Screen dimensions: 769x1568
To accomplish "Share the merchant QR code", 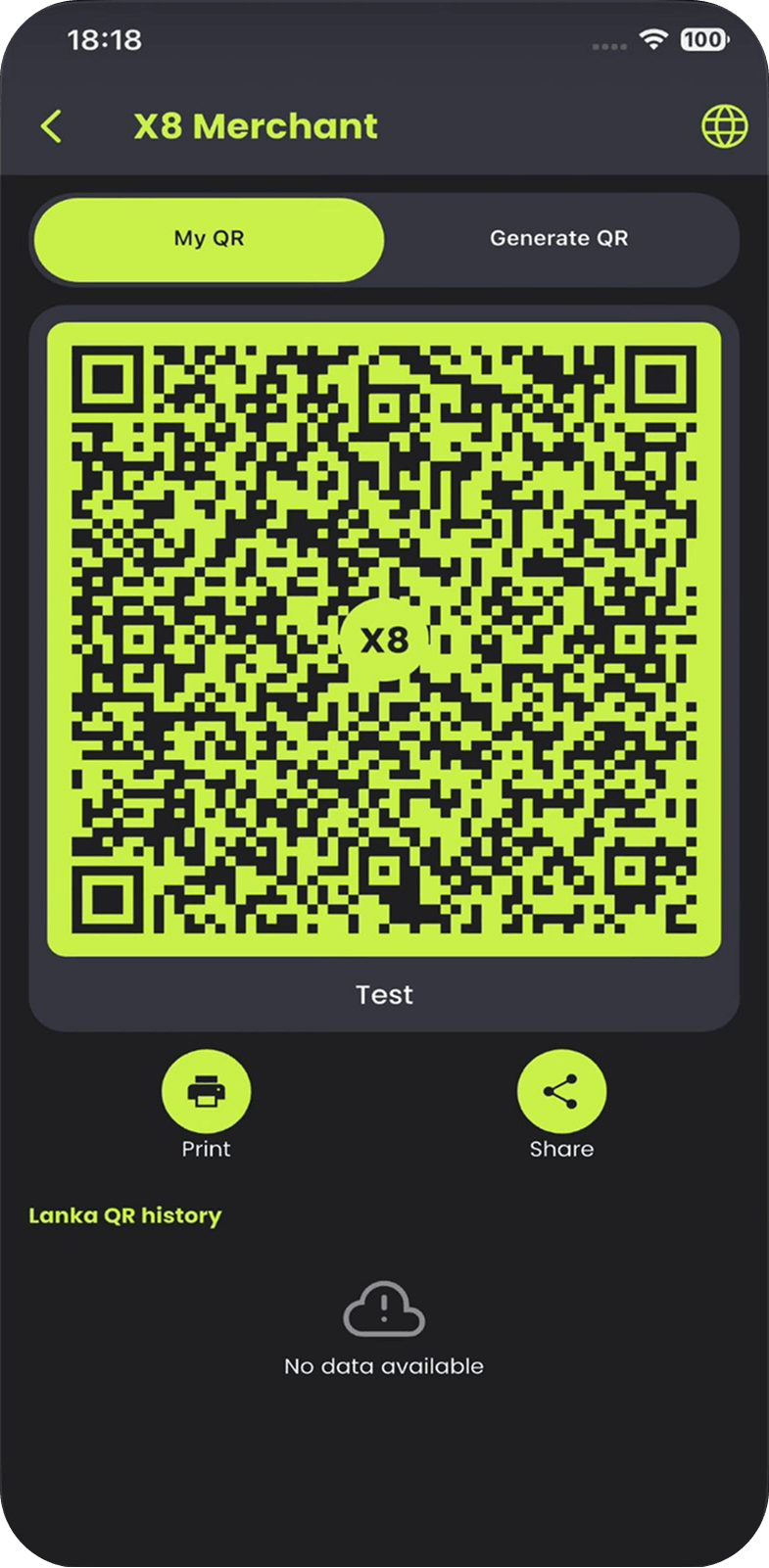I will pos(561,1092).
